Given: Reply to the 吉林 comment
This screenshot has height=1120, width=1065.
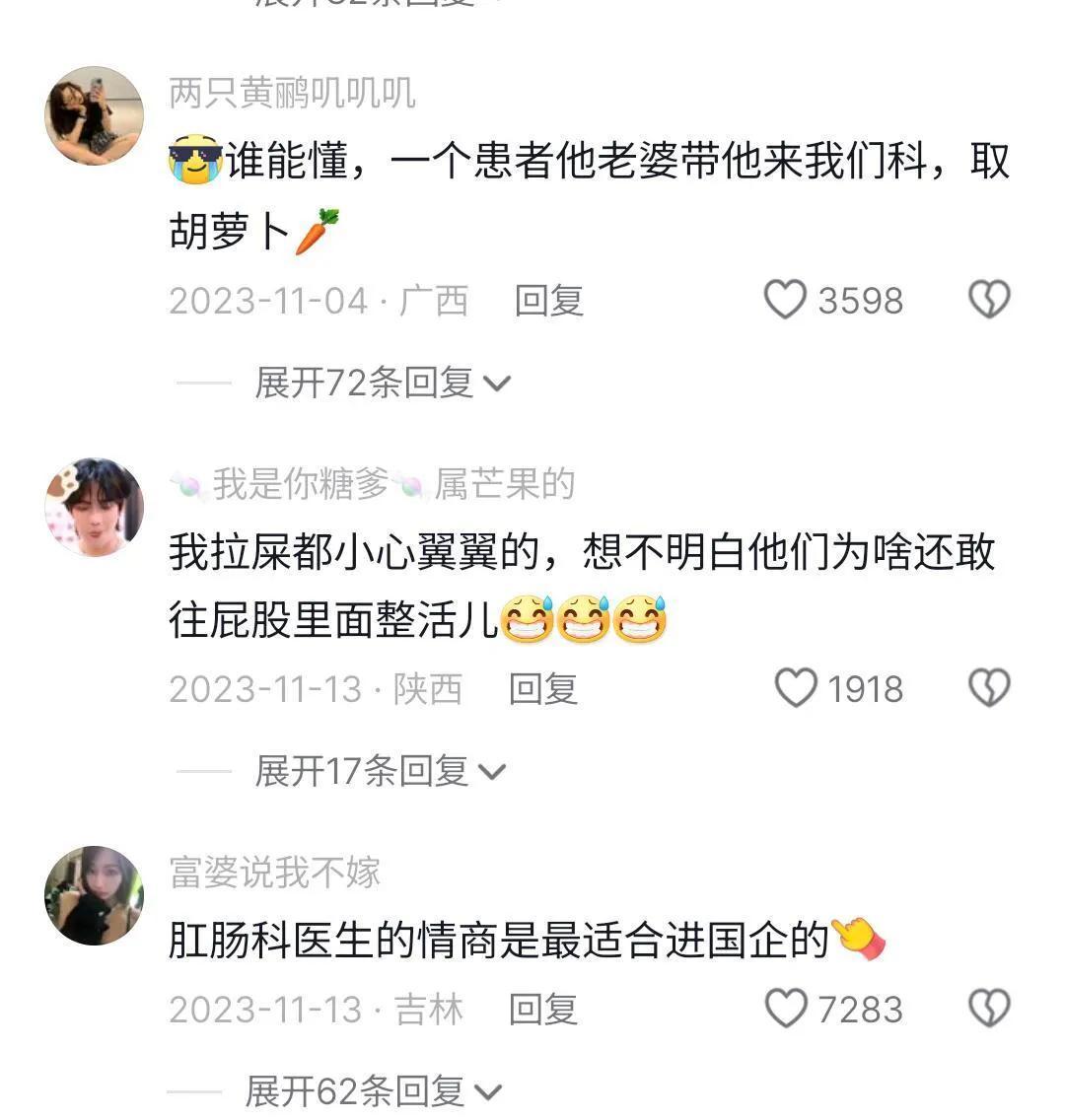Looking at the screenshot, I should (542, 1010).
